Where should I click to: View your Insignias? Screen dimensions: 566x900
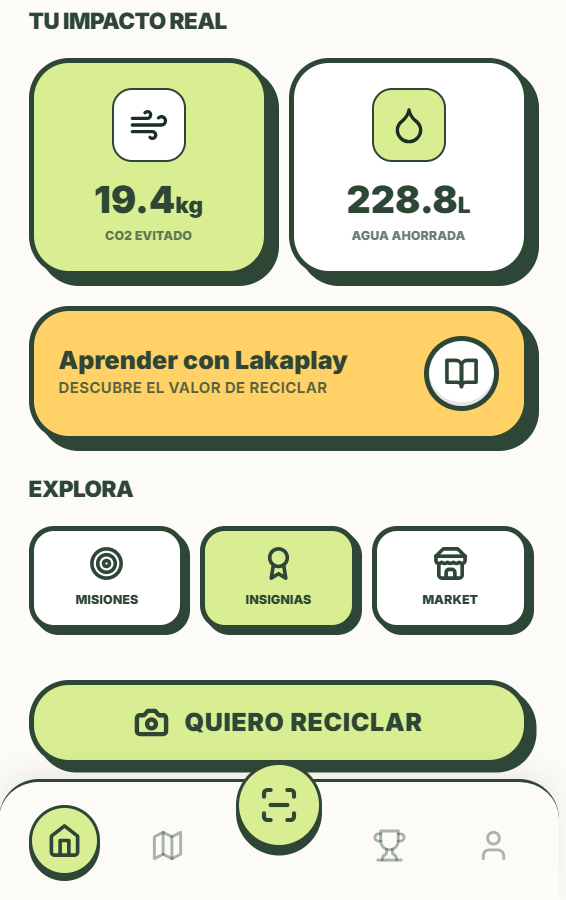pos(278,577)
